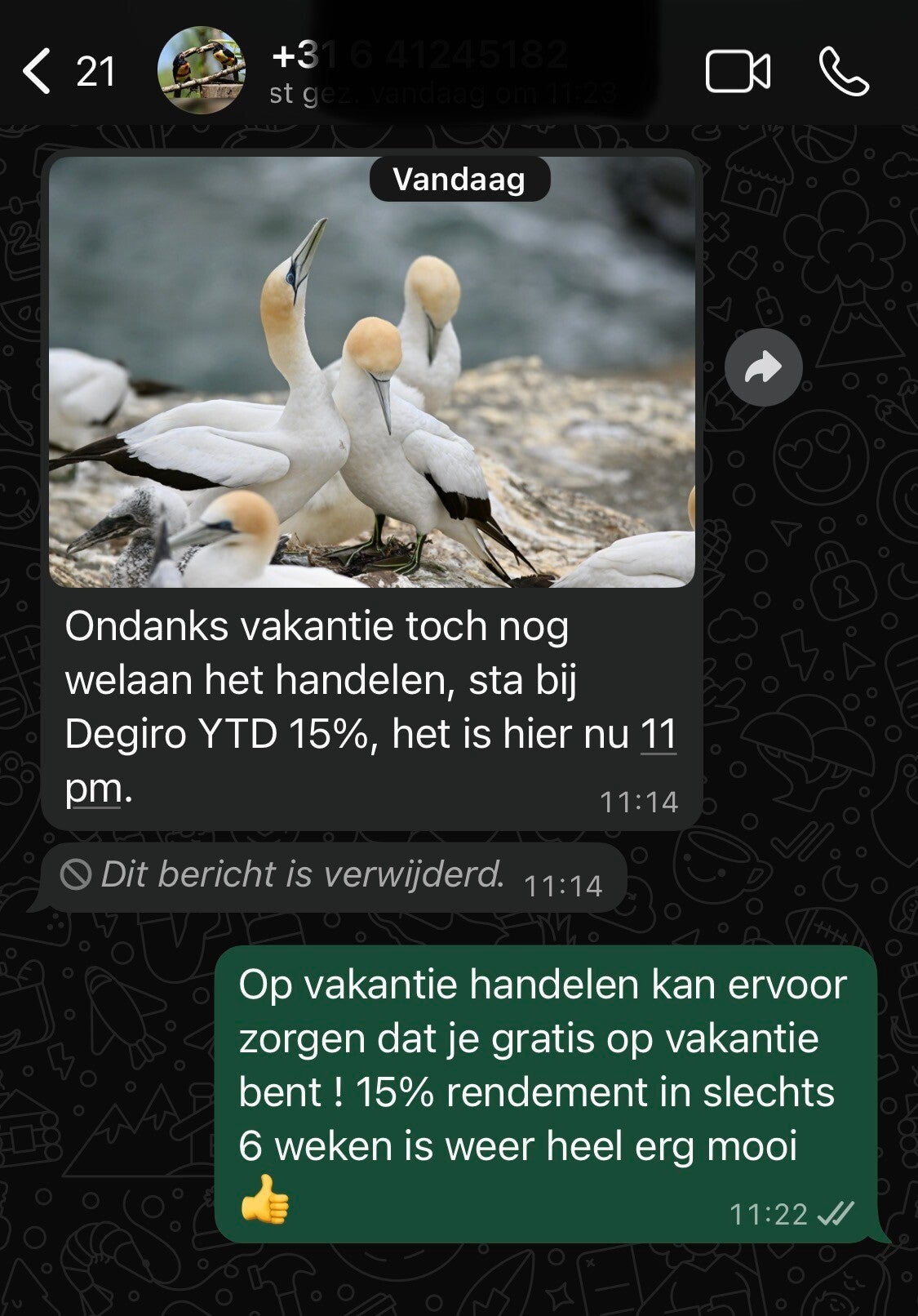This screenshot has width=918, height=1316.
Task: Start a voice call with this contact
Action: pos(845,72)
